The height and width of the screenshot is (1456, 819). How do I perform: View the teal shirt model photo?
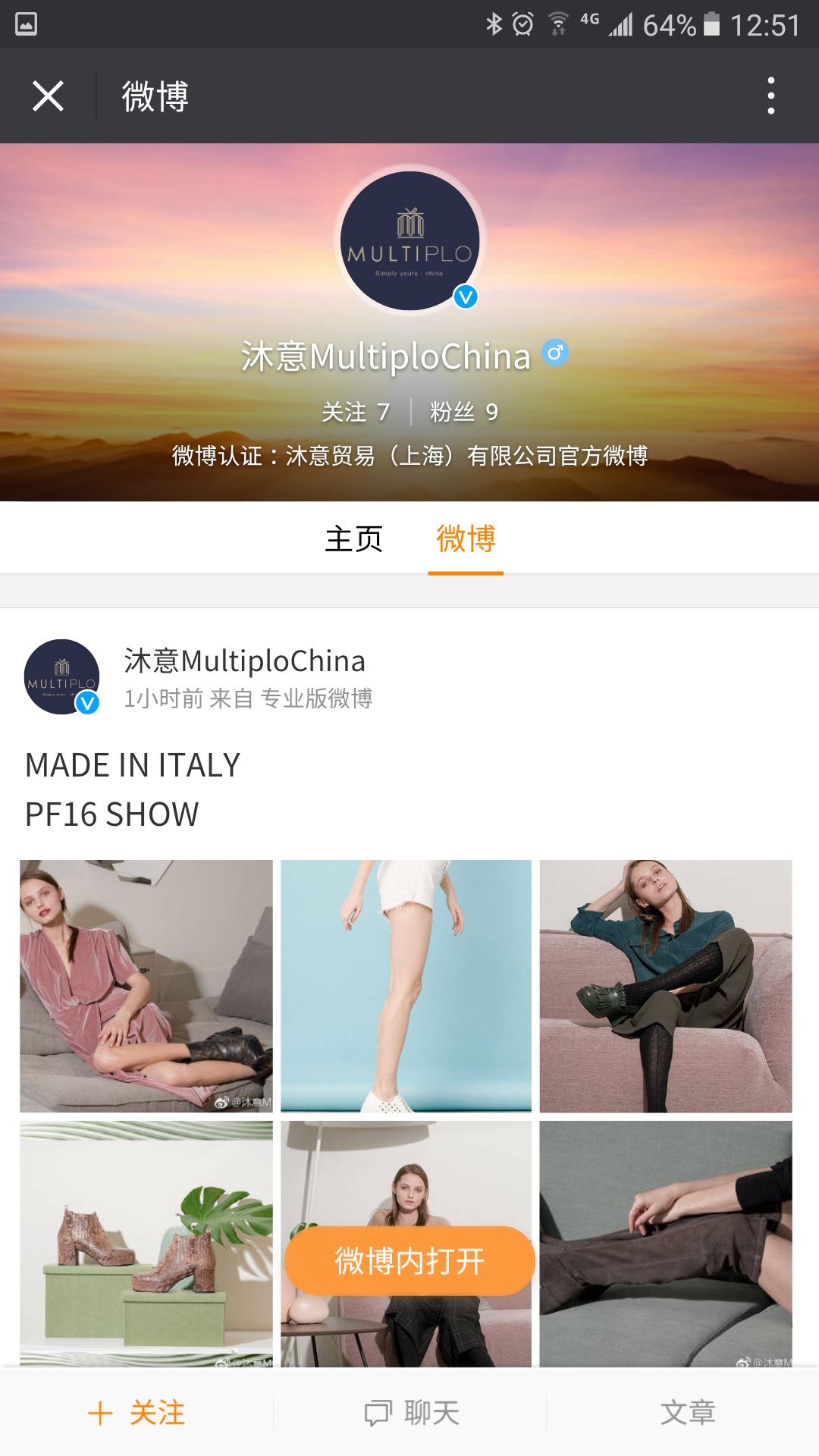point(665,986)
